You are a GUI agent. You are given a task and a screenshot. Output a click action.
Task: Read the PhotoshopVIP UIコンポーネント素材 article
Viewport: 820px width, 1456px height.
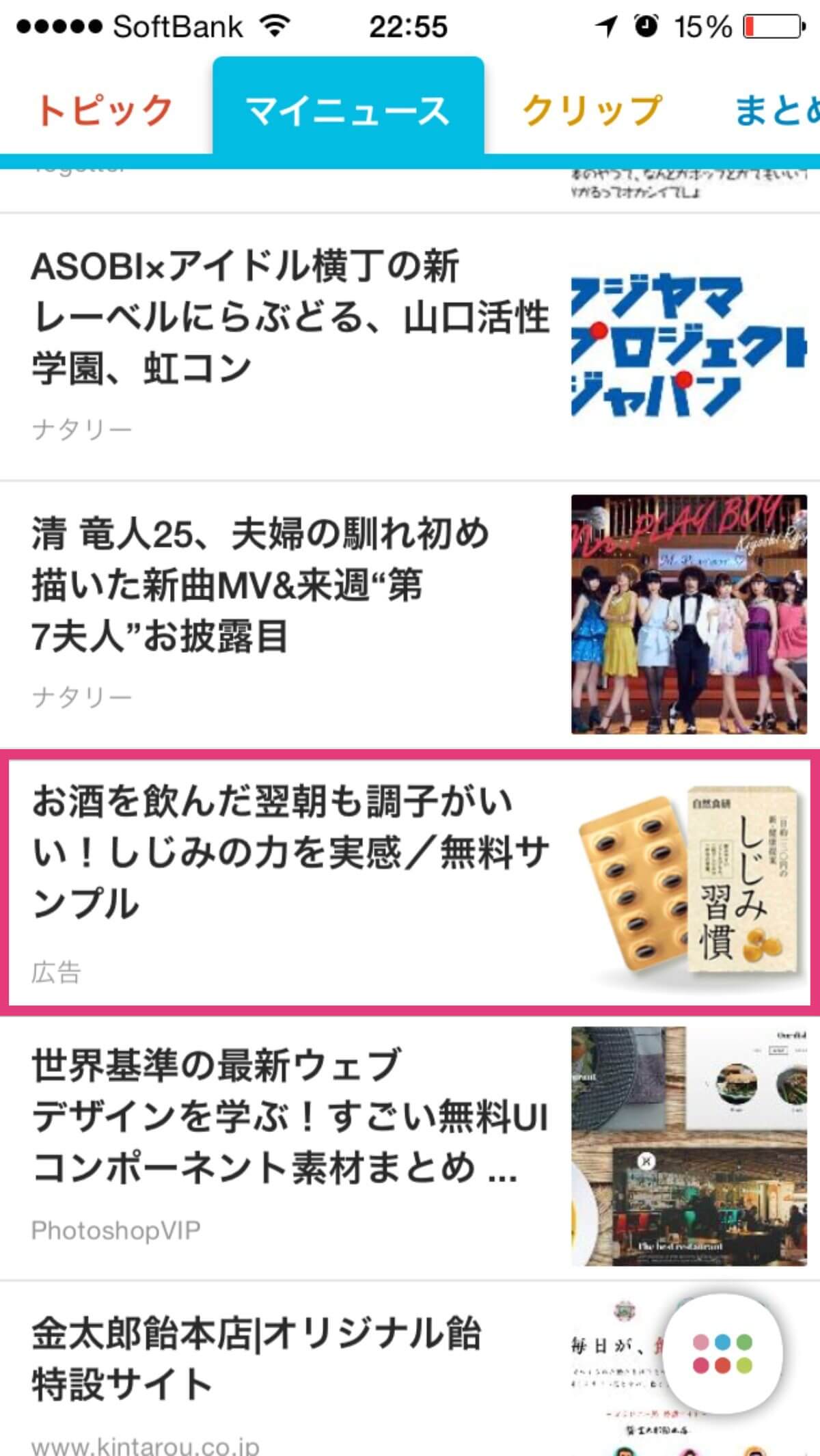(x=410, y=1147)
